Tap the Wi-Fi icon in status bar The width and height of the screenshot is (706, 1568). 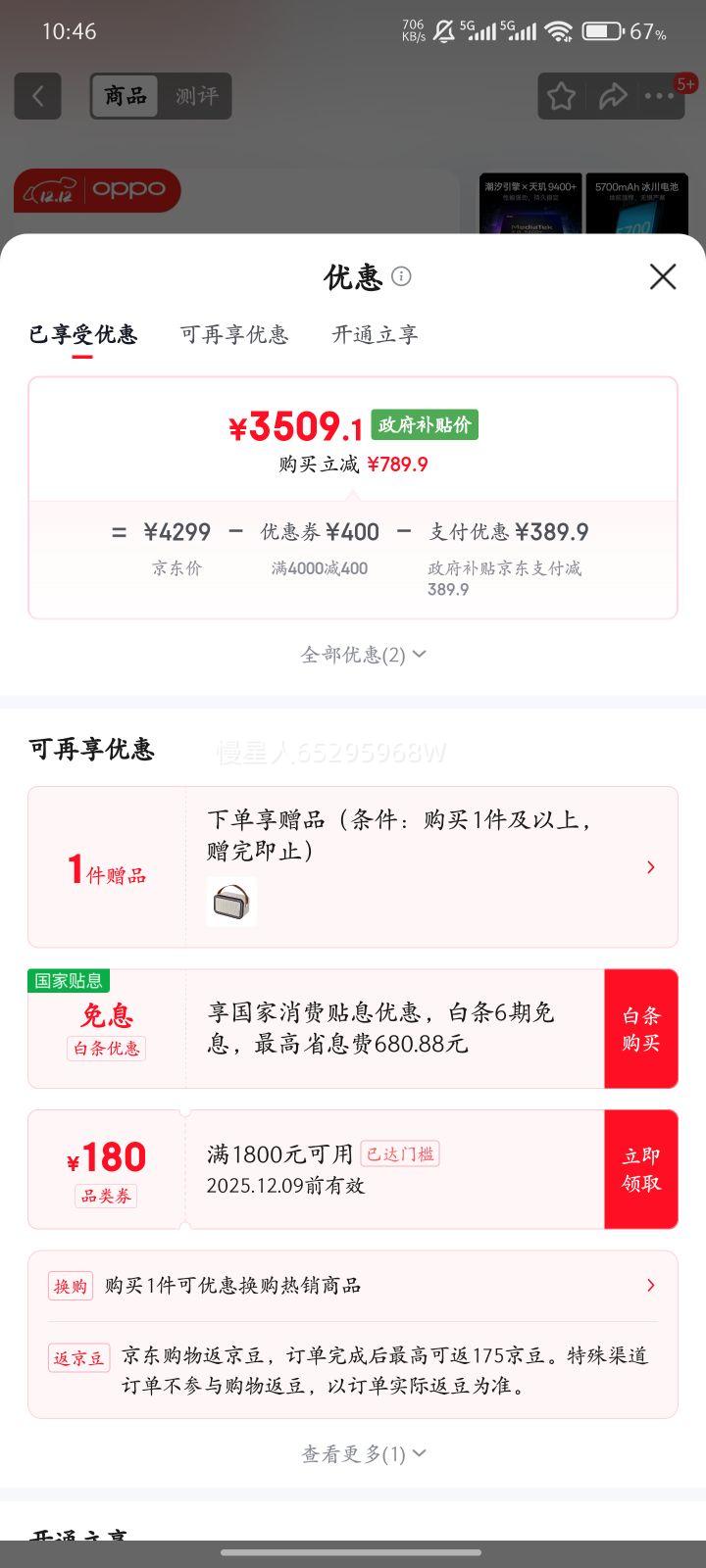click(558, 29)
